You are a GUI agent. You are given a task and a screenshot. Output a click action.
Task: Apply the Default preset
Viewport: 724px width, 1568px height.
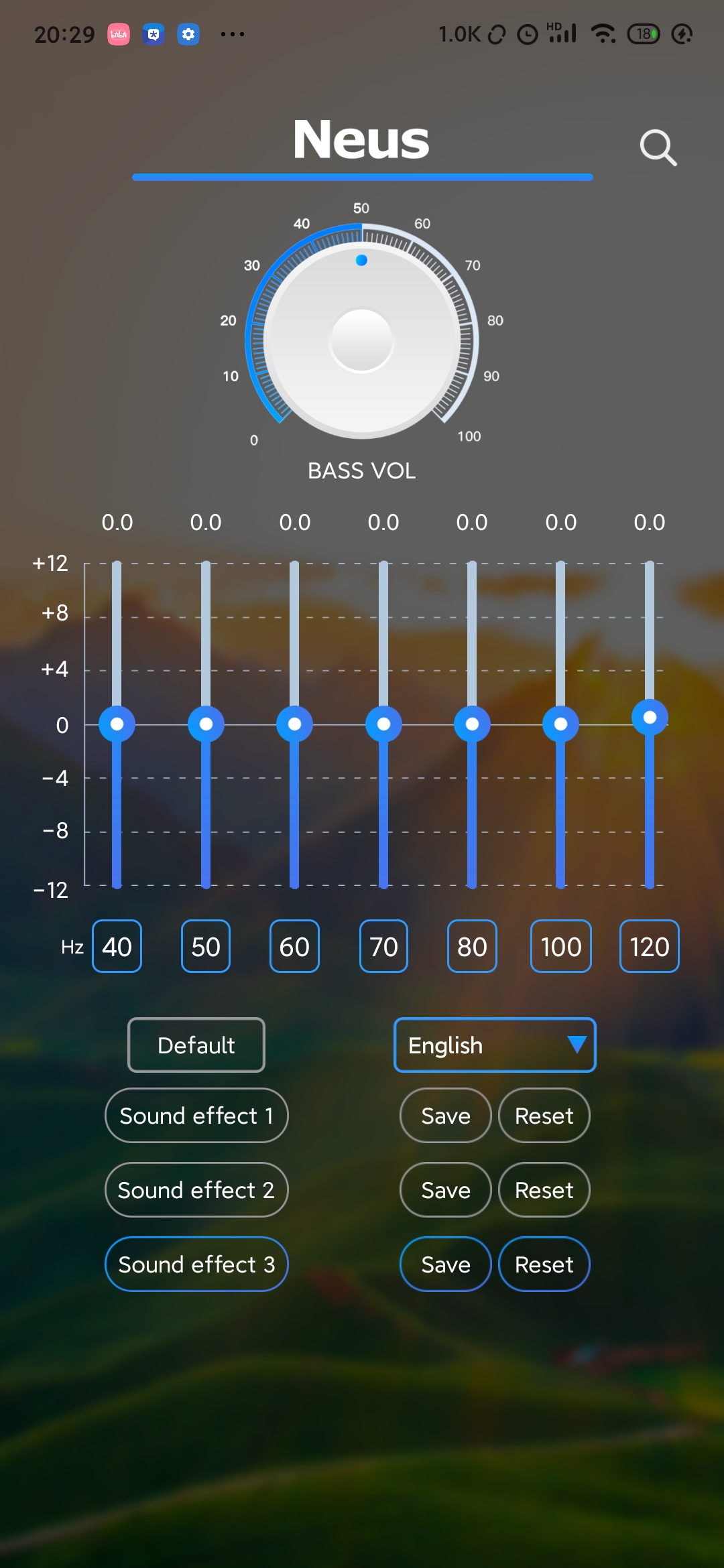tap(196, 1045)
